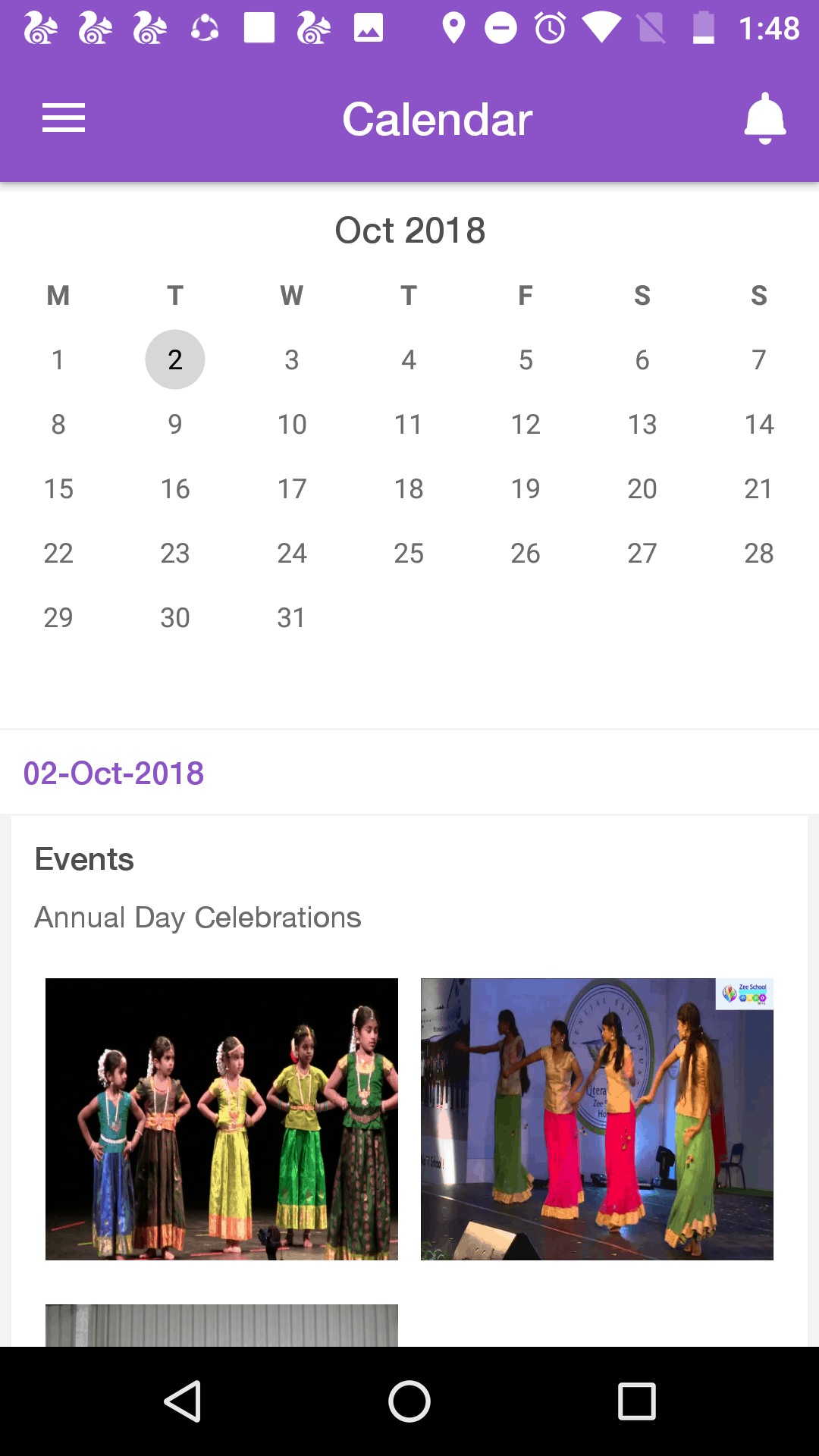Choose October 7 on the calendar
This screenshot has height=1456, width=819.
[x=758, y=359]
